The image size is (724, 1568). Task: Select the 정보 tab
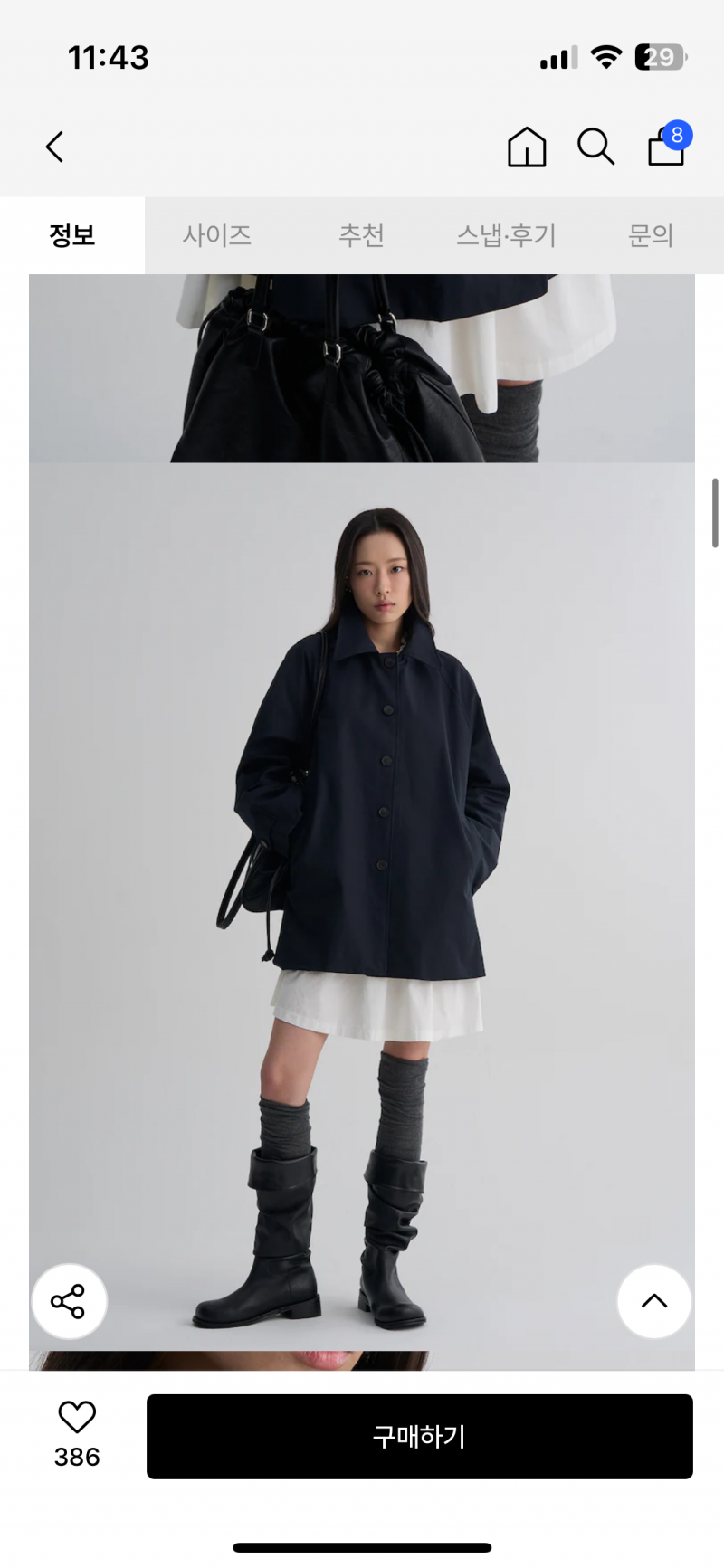coord(72,235)
